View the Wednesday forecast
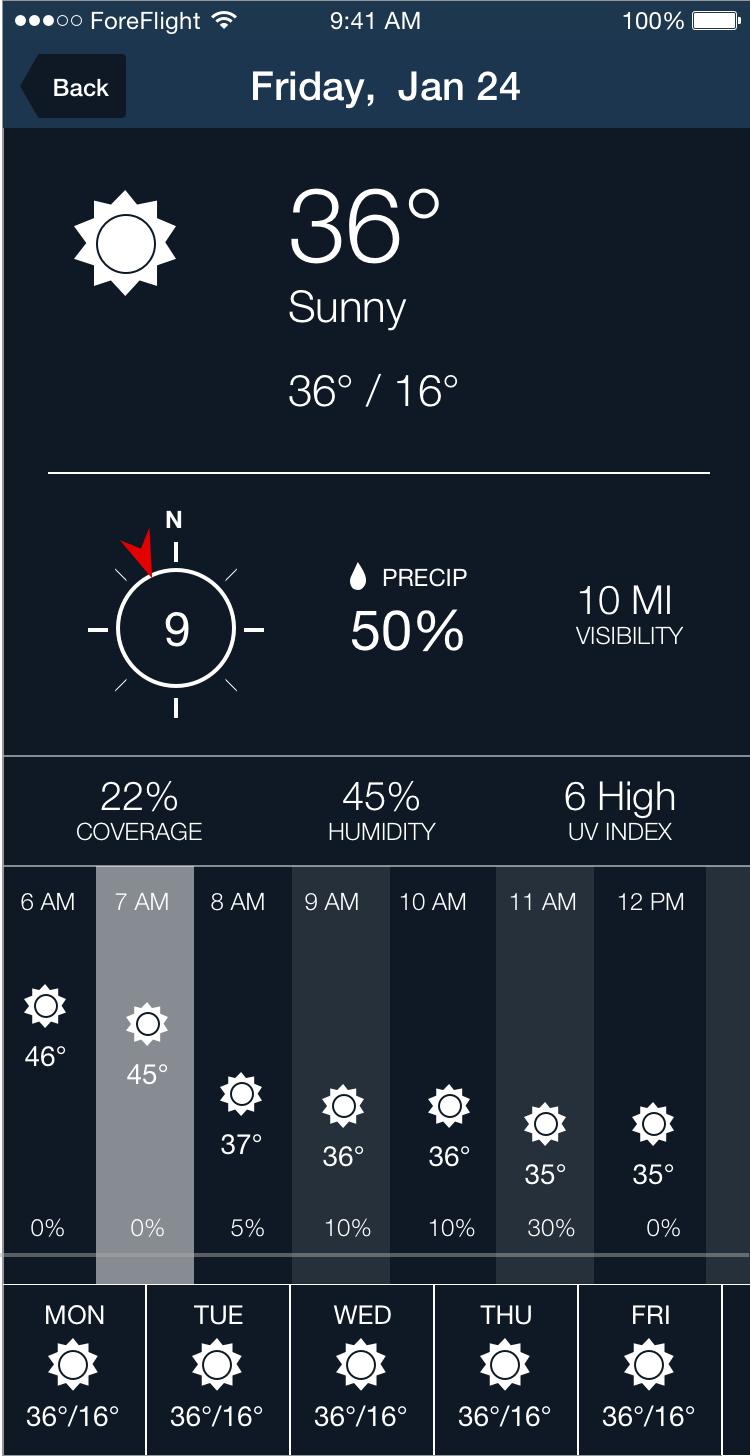This screenshot has height=1456, width=750. 362,1368
